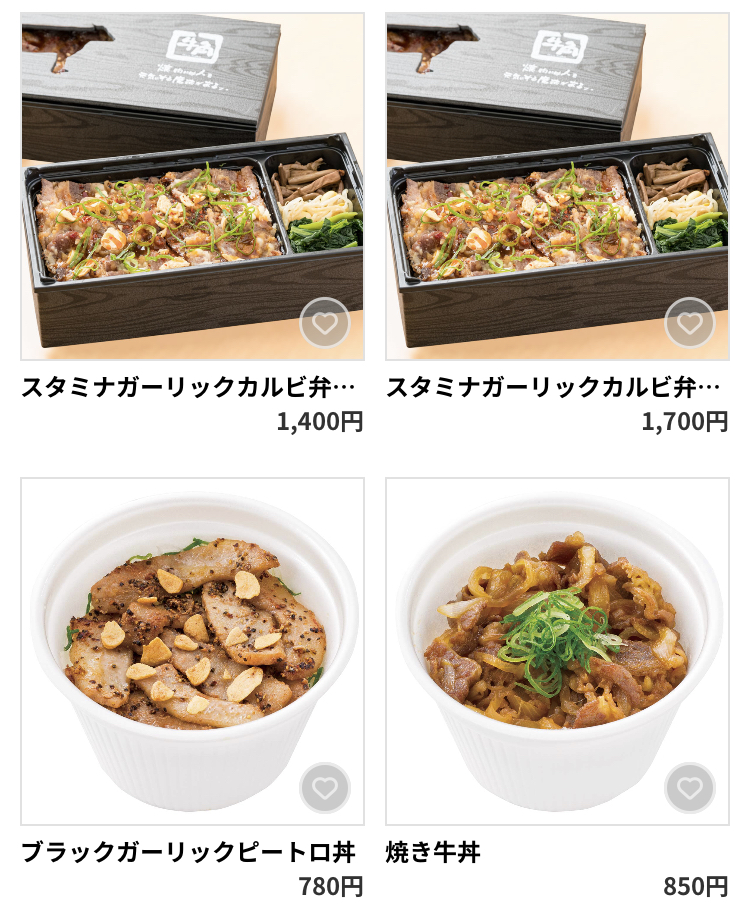The height and width of the screenshot is (909, 750).
Task: Open the 1,700円 スタミナガーリックカルビ弁当 item
Action: 557,185
